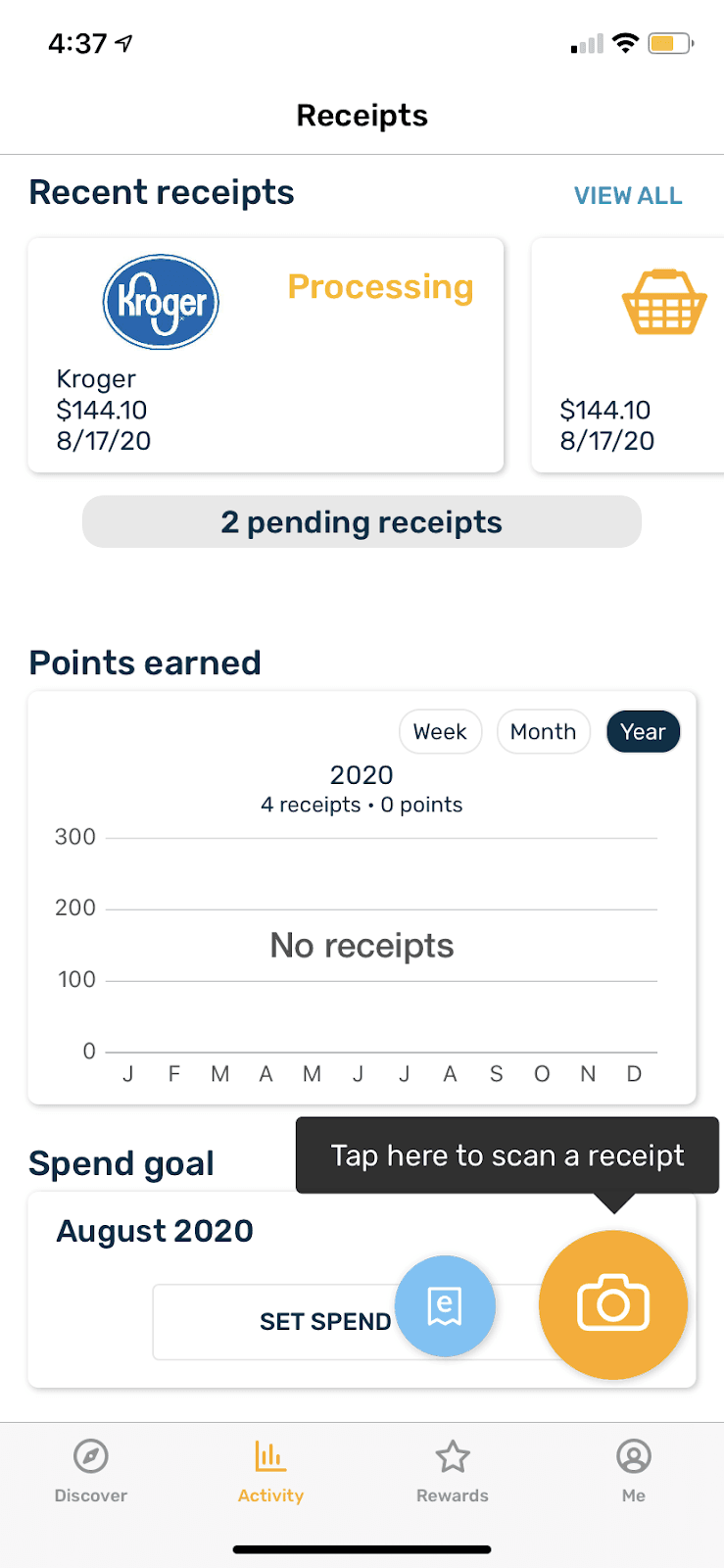Dismiss the scan receipt tooltip

coord(506,1155)
